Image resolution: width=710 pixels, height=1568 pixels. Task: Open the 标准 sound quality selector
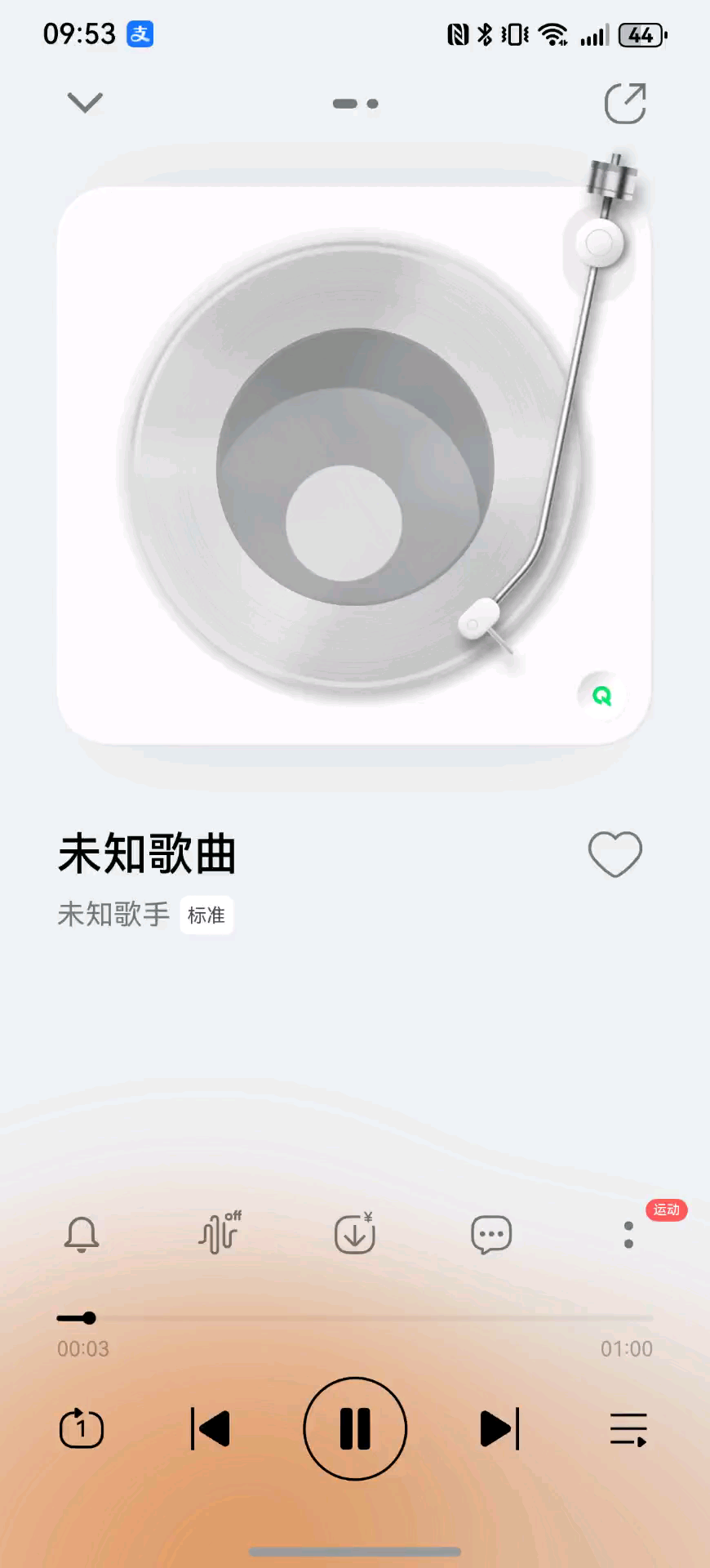coord(206,915)
